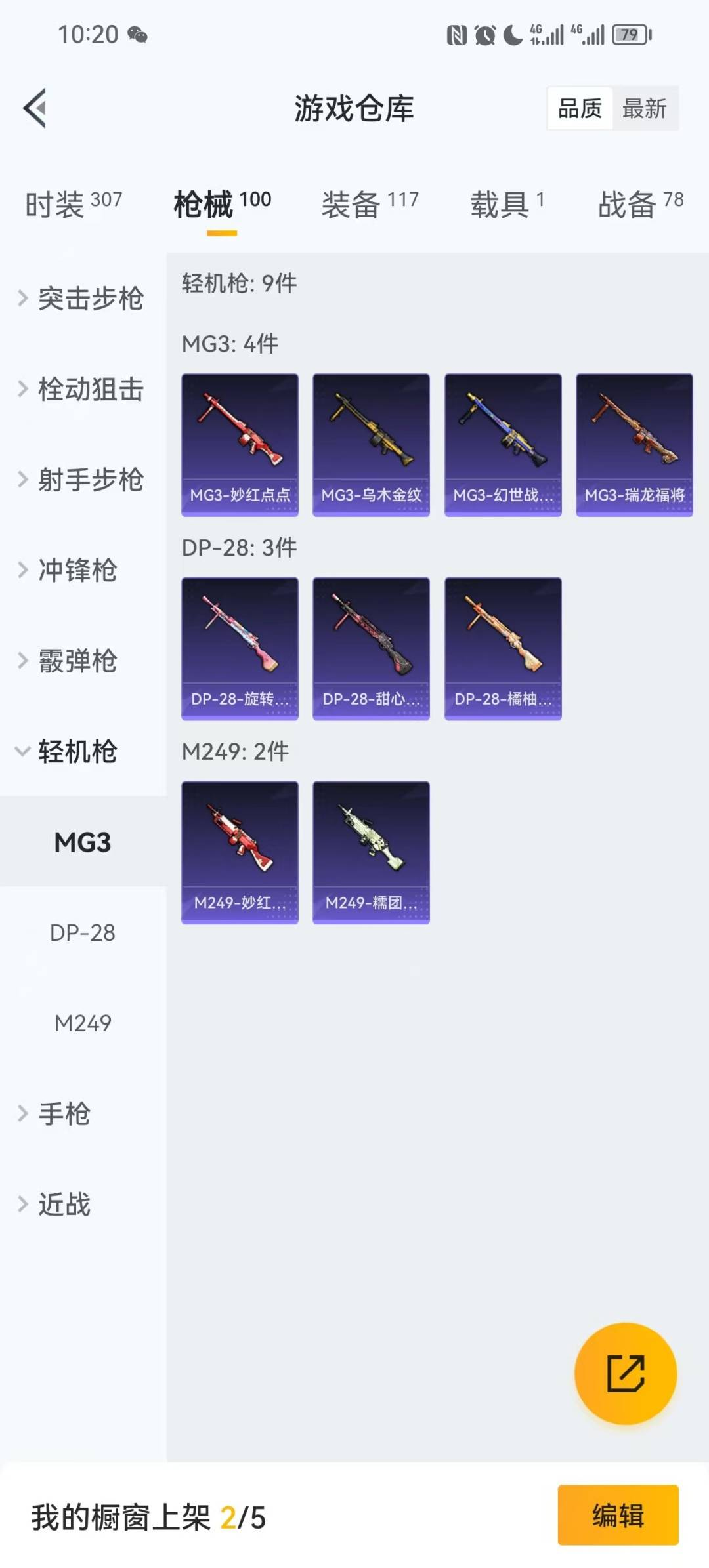The height and width of the screenshot is (1568, 709).
Task: Tap the yellow share floating button
Action: [x=625, y=1373]
